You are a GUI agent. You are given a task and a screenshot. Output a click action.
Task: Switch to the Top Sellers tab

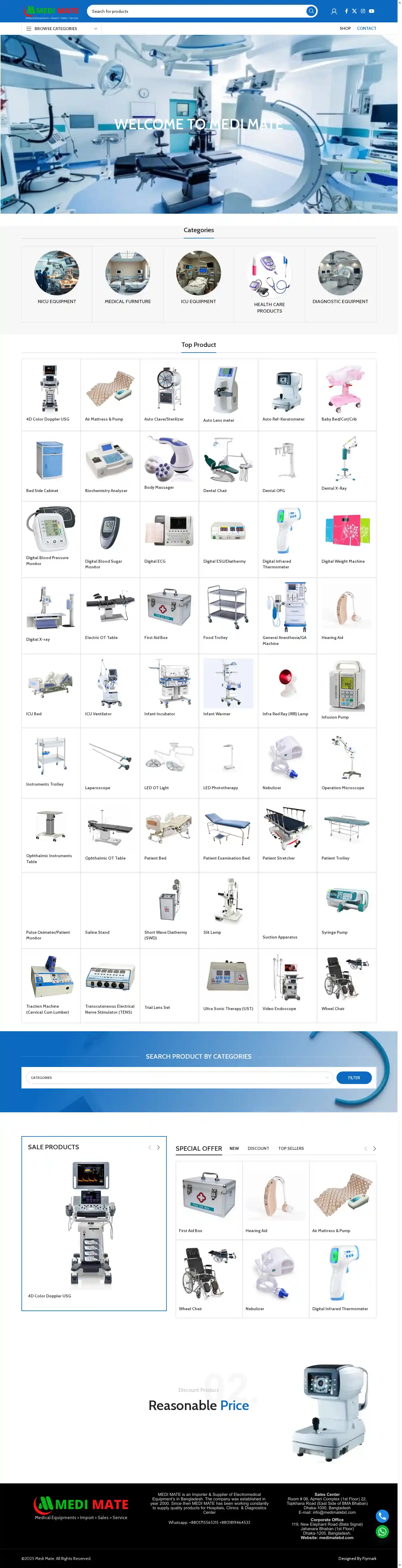click(x=291, y=1149)
